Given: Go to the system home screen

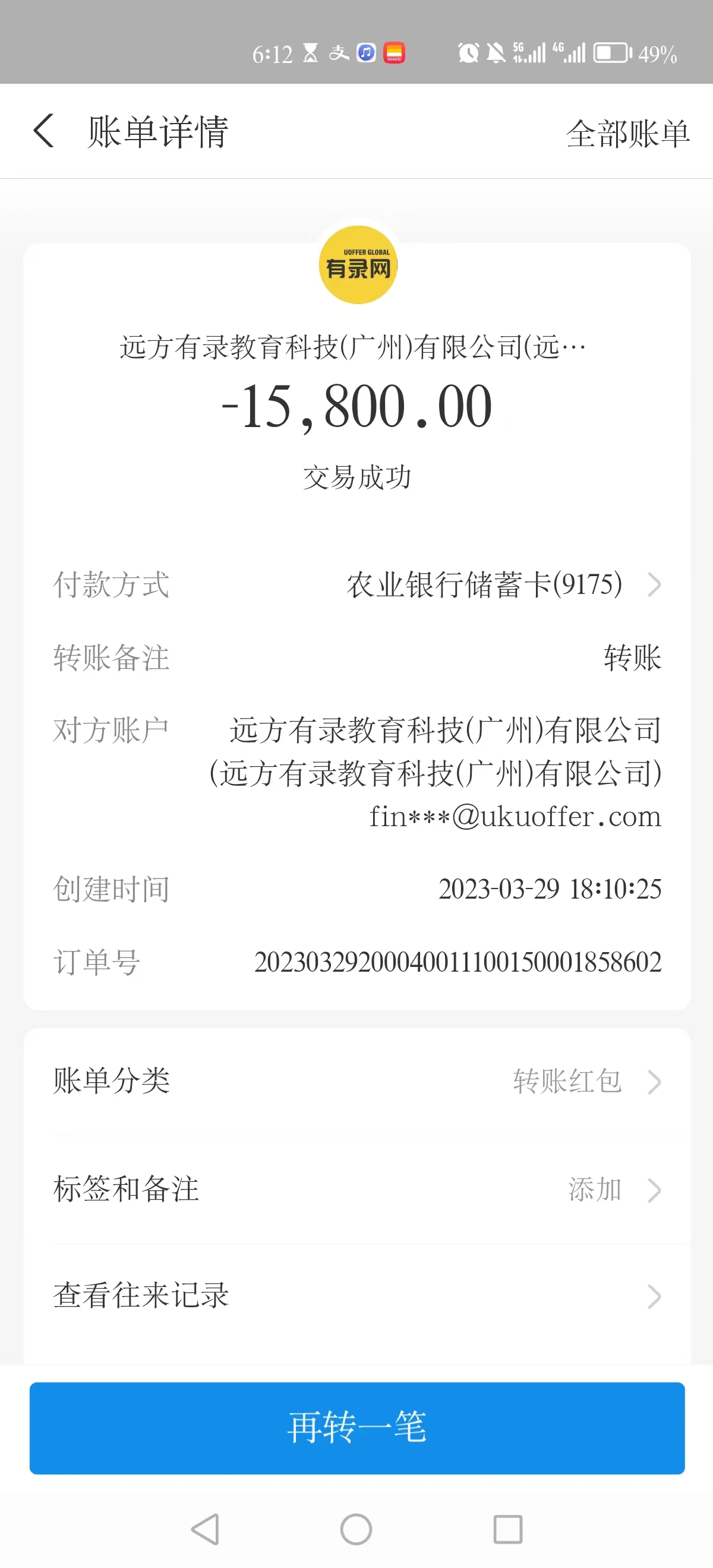Looking at the screenshot, I should [x=356, y=1528].
